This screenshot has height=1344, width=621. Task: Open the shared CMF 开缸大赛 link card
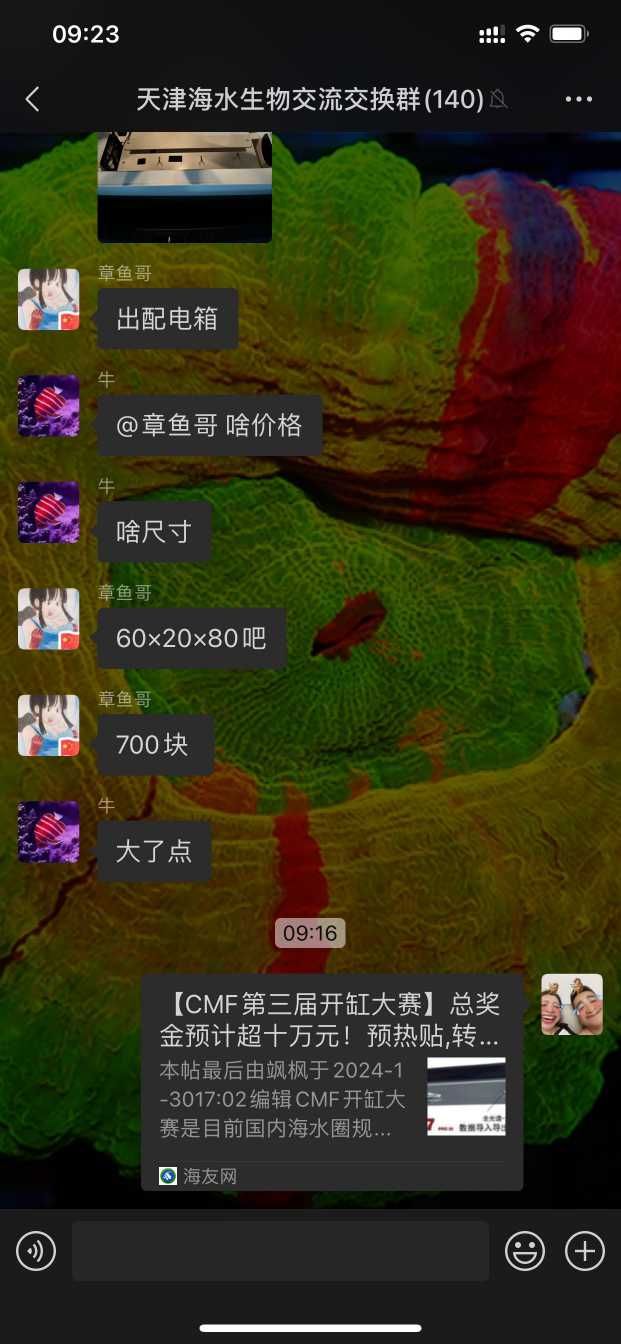331,1082
